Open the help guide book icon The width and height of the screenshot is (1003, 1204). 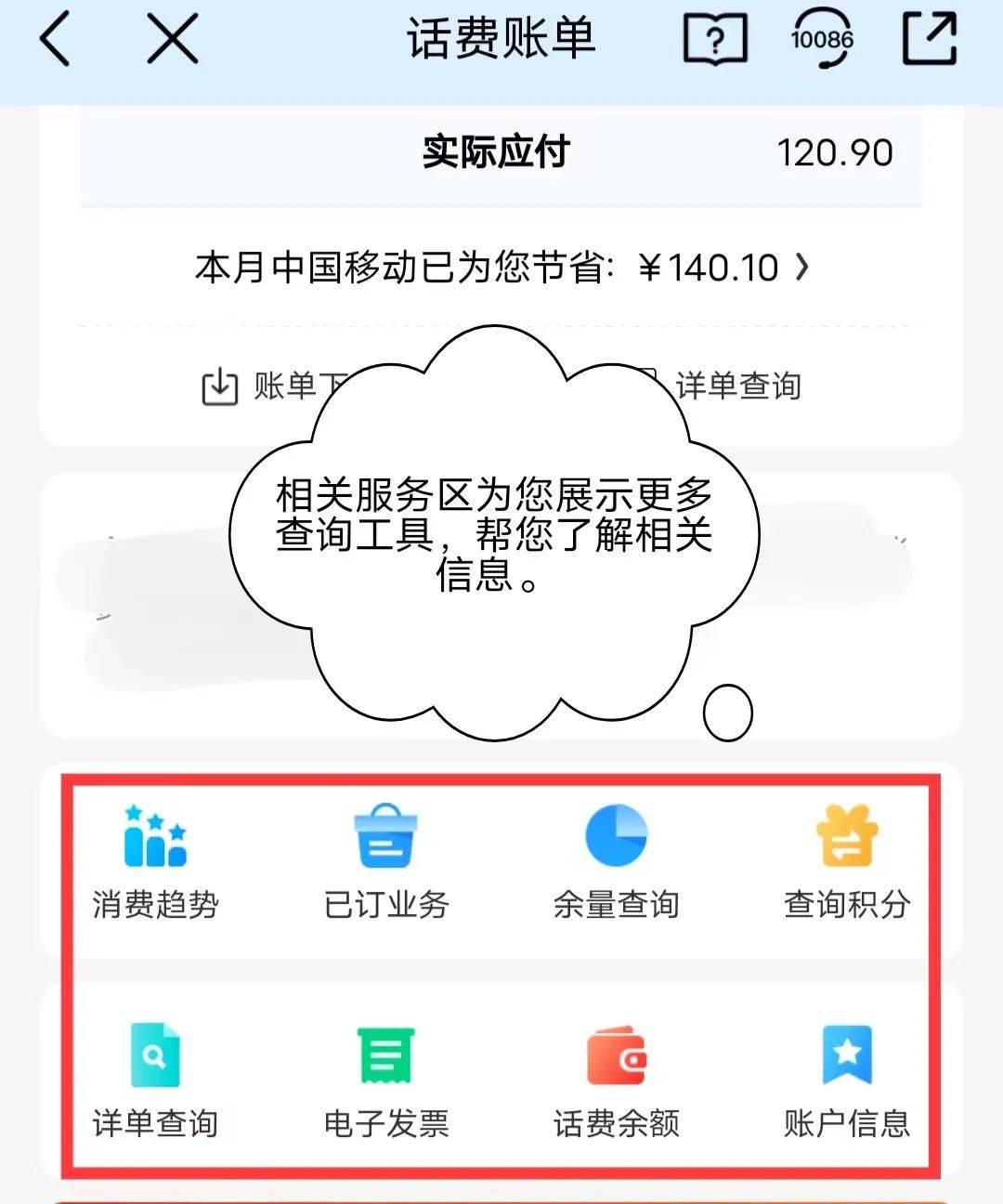[x=715, y=39]
